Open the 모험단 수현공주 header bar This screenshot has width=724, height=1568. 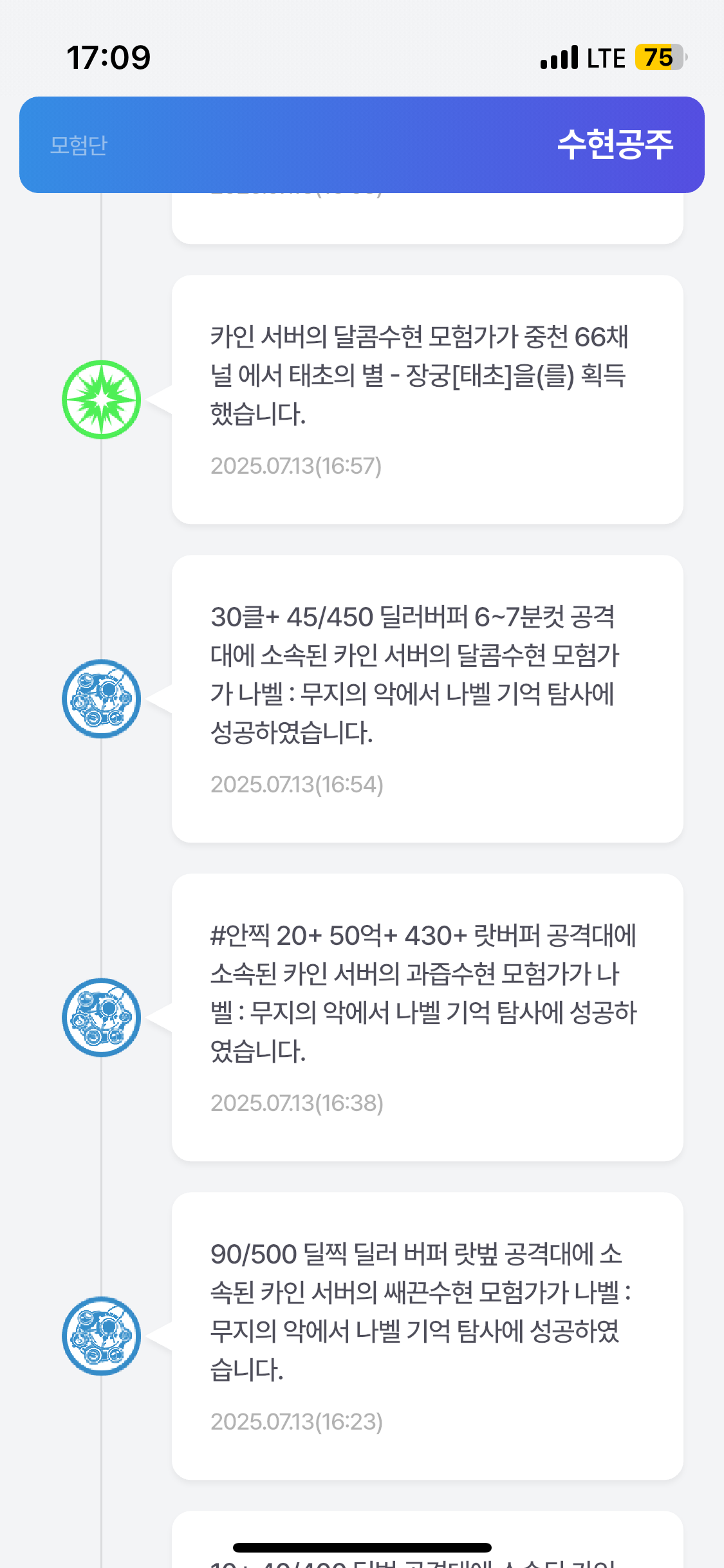click(362, 145)
